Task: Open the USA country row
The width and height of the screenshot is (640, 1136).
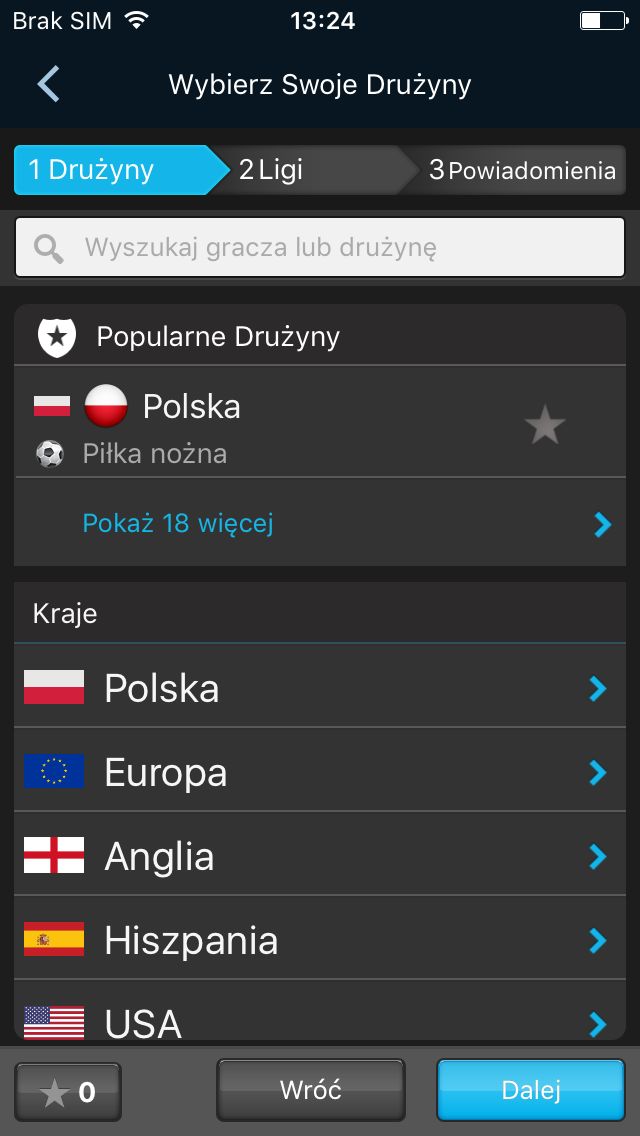Action: click(x=320, y=1011)
